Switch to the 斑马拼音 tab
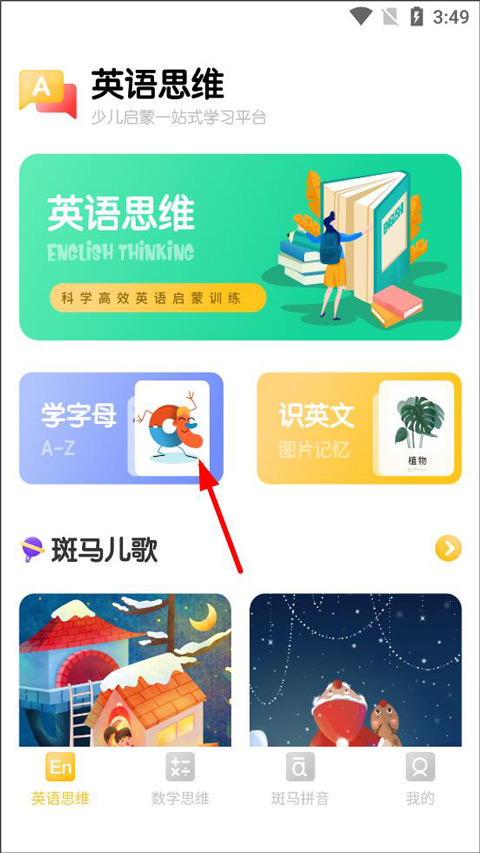The width and height of the screenshot is (480, 853). click(x=300, y=779)
